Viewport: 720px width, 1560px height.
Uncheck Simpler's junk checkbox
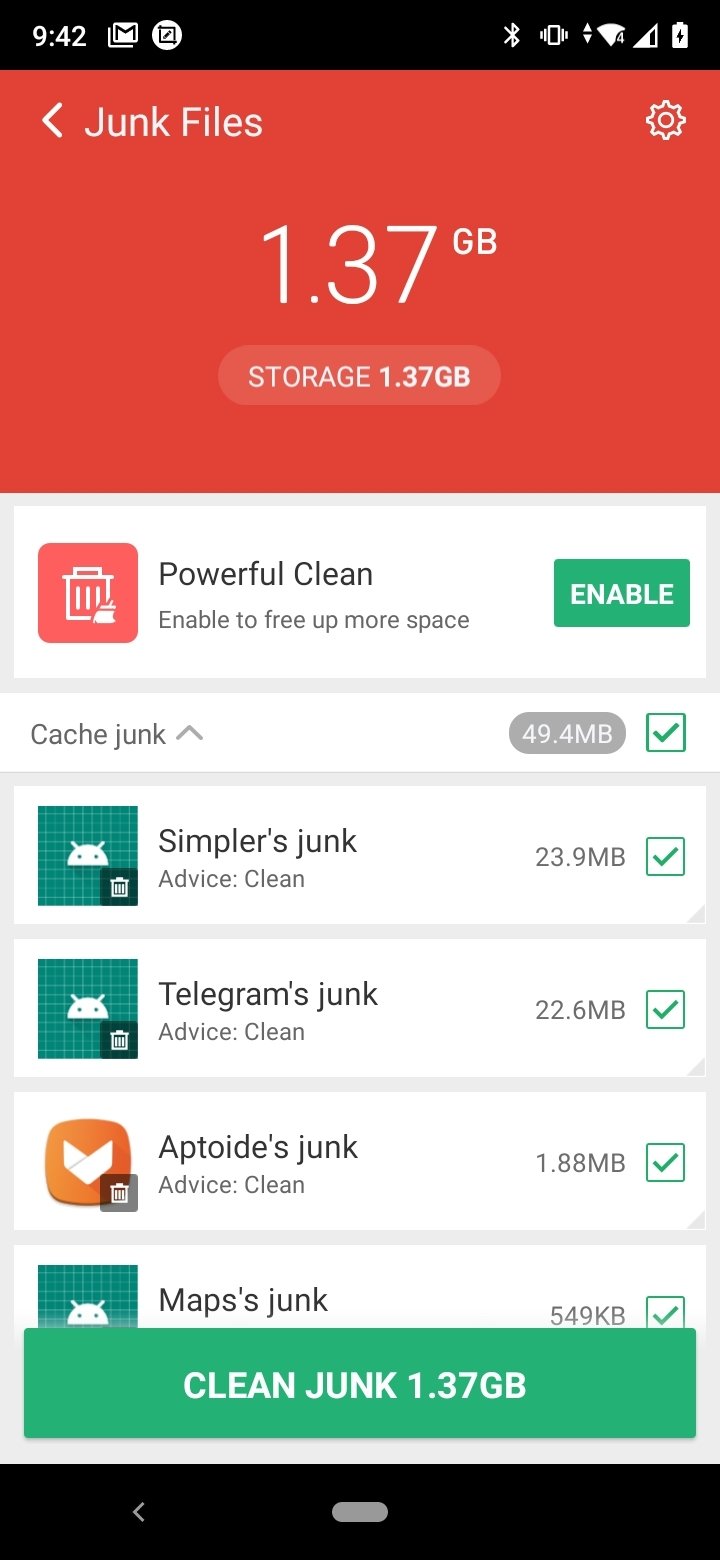[x=666, y=856]
